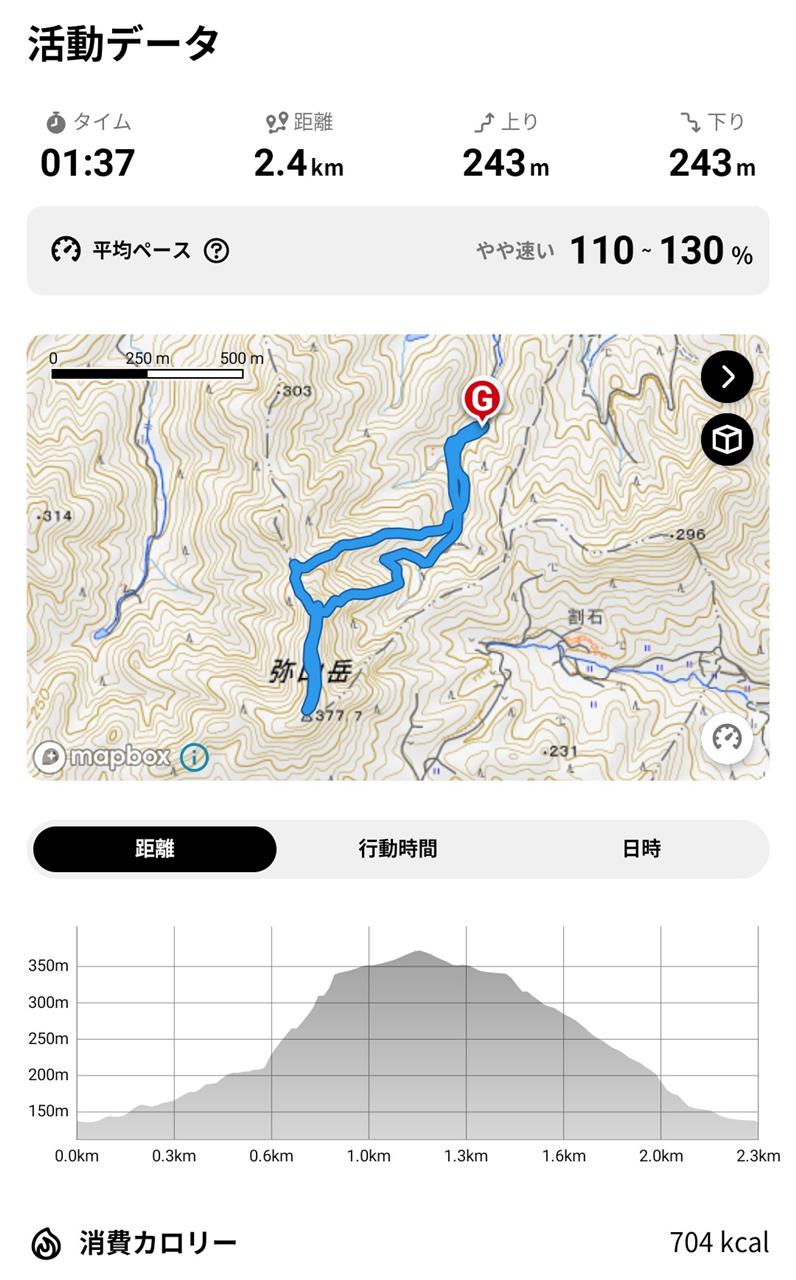Switch graph to 日時
The width and height of the screenshot is (796, 1280).
coord(641,849)
